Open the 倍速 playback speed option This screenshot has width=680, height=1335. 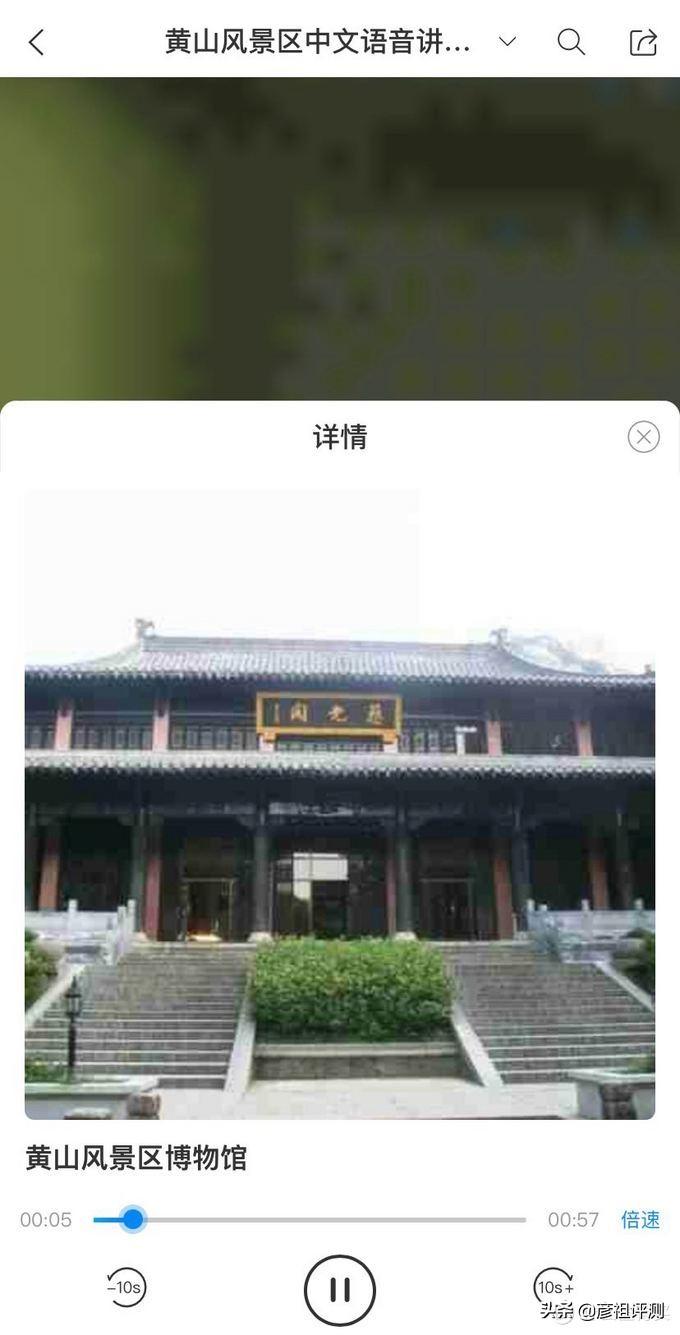point(640,1220)
